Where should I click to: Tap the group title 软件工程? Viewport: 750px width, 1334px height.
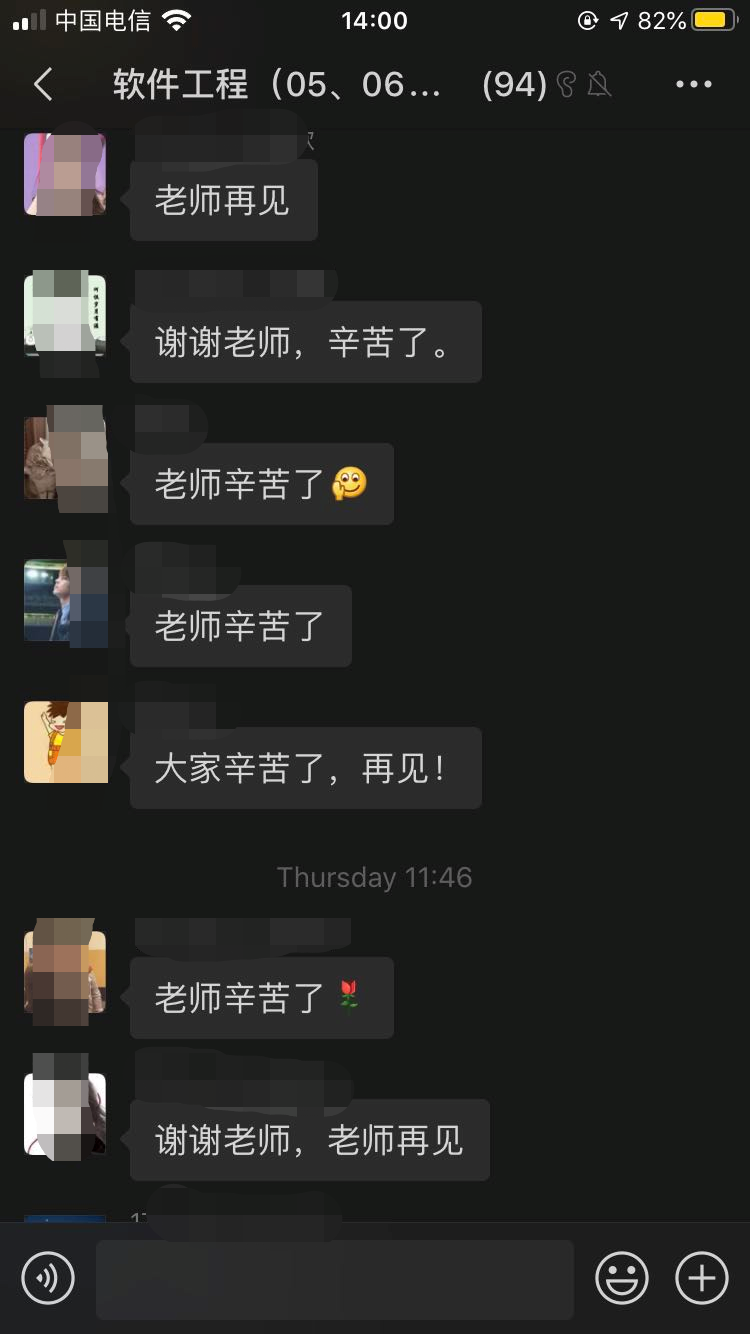[x=178, y=84]
